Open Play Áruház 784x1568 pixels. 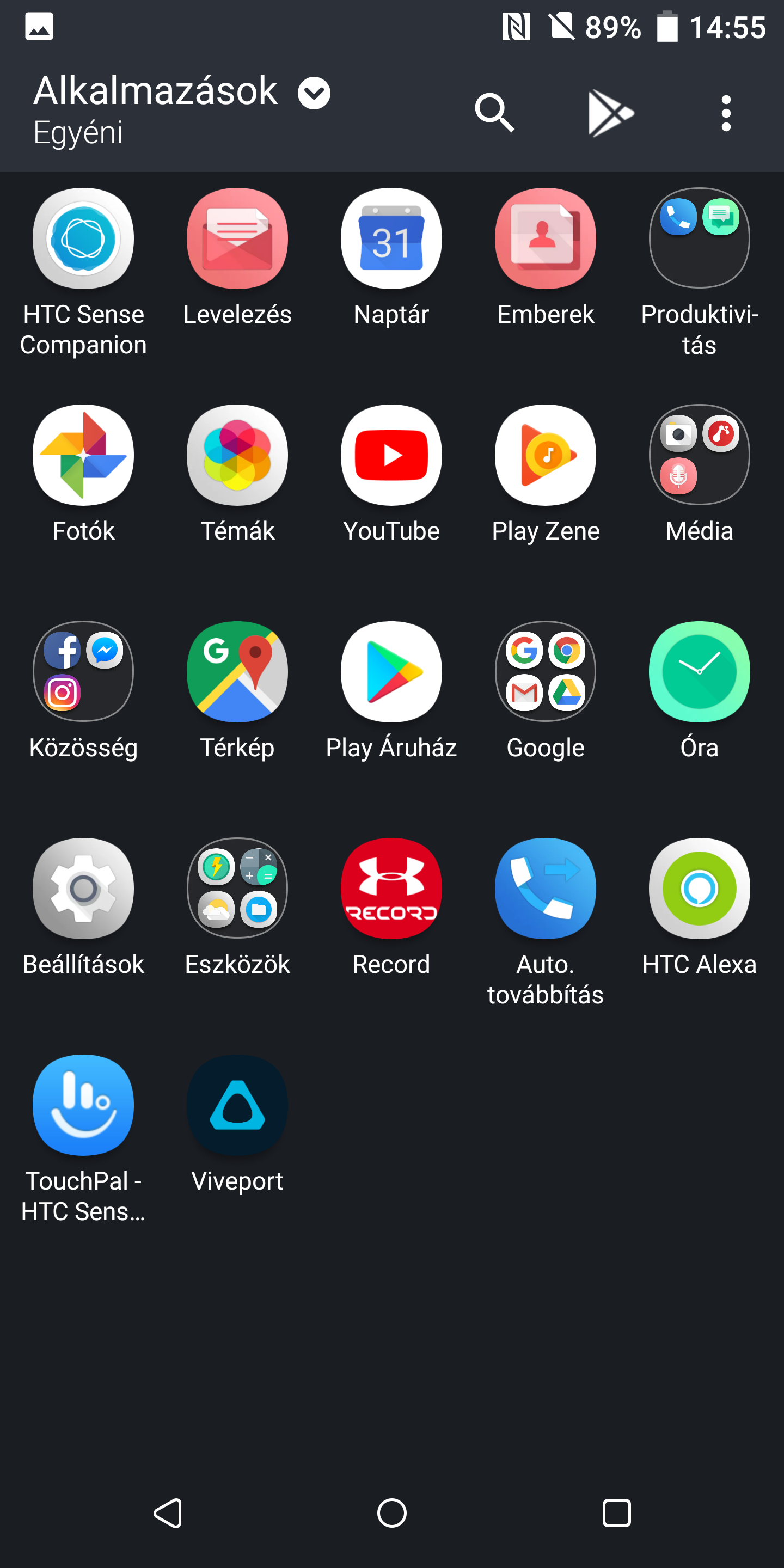[391, 671]
